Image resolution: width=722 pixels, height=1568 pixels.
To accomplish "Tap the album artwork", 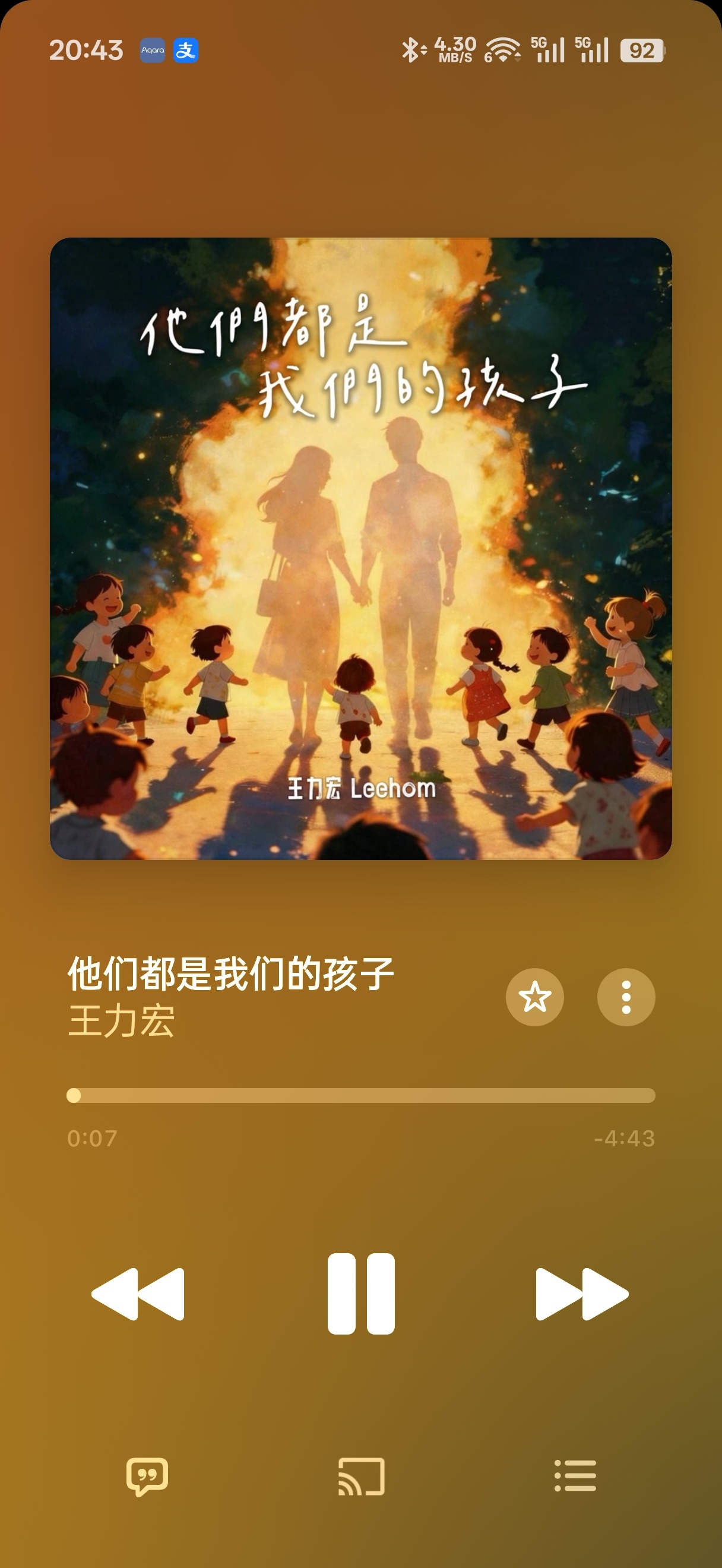I will click(360, 554).
